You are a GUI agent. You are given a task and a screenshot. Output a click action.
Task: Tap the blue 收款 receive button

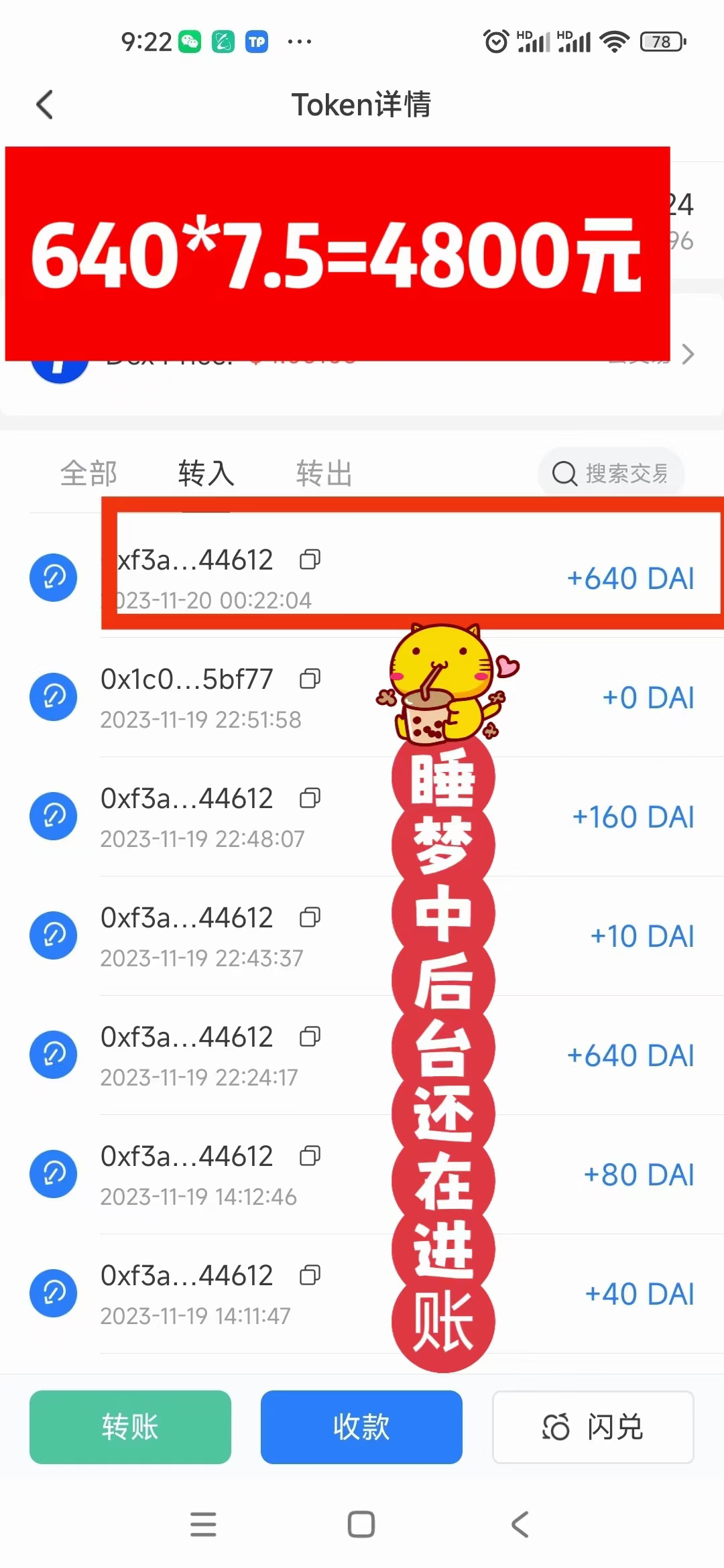pos(361,1427)
